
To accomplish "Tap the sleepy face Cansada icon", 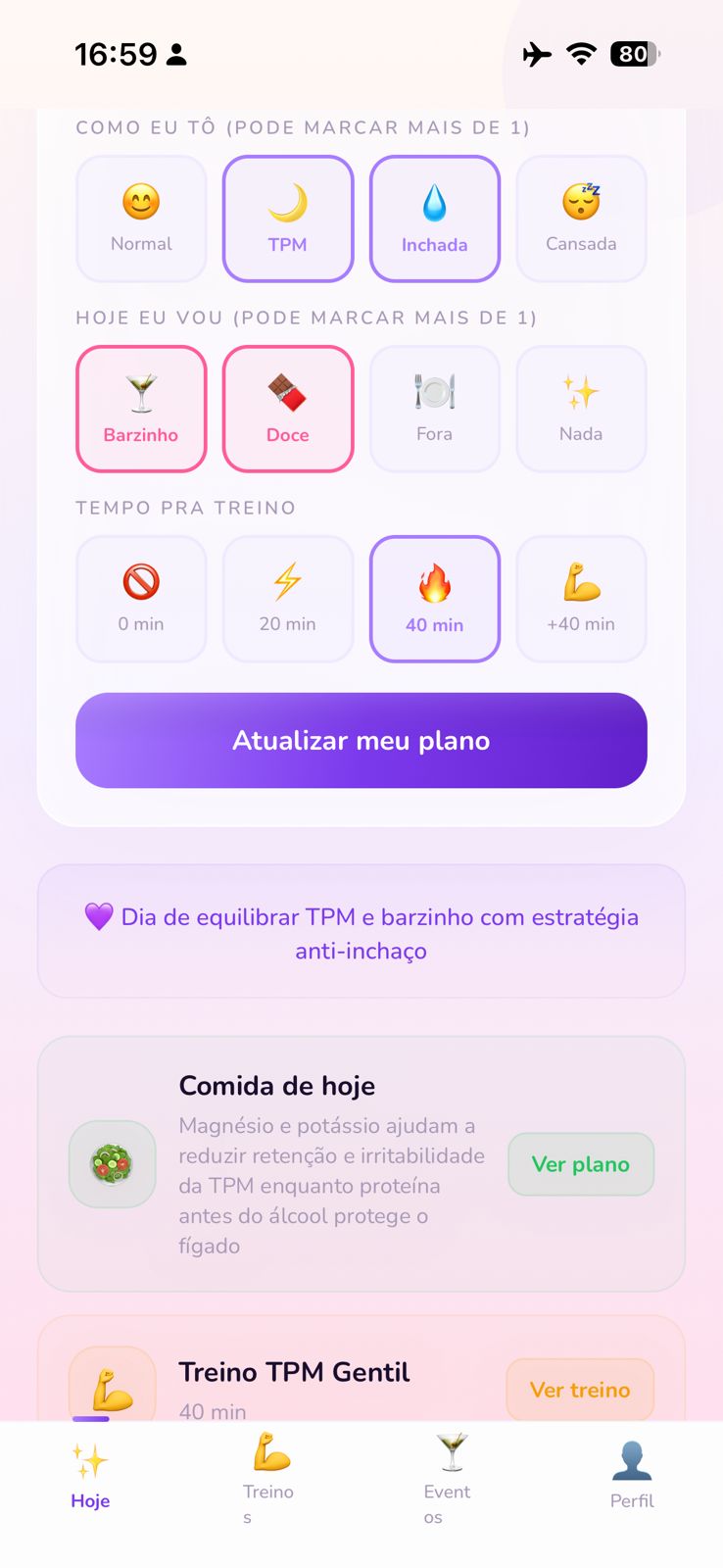I will point(581,218).
